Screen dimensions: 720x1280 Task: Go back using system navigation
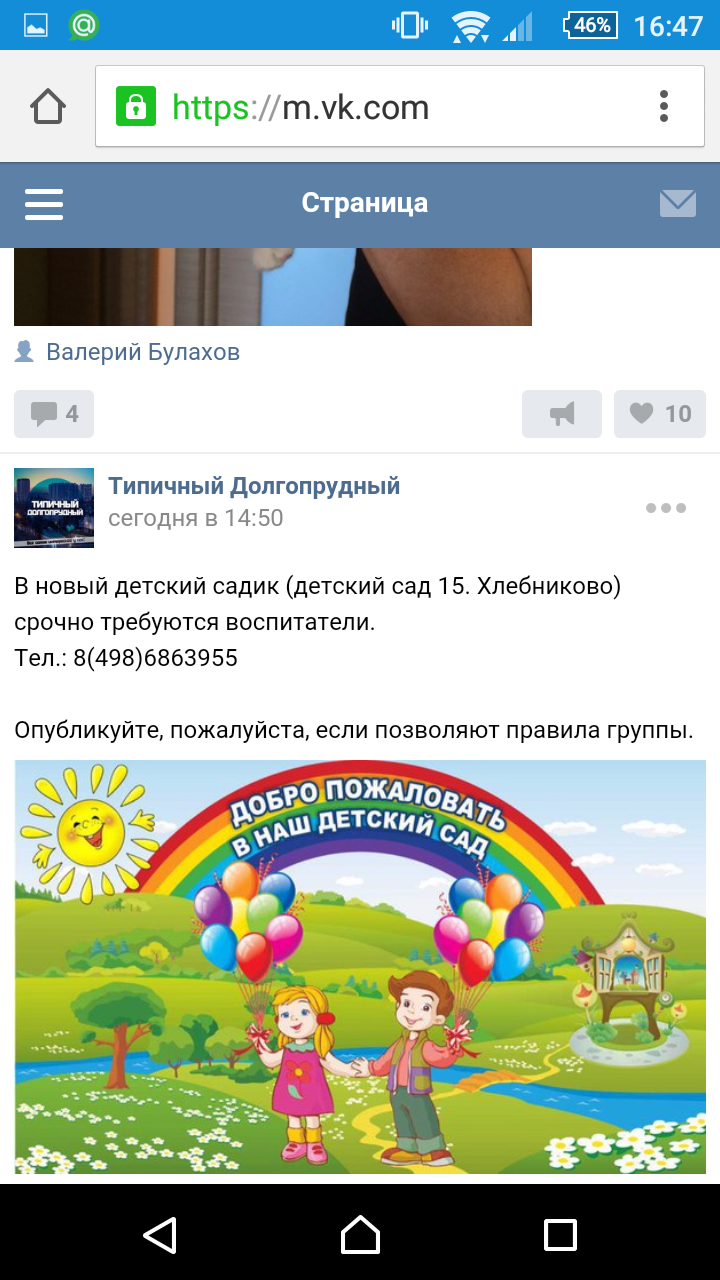pyautogui.click(x=160, y=1234)
